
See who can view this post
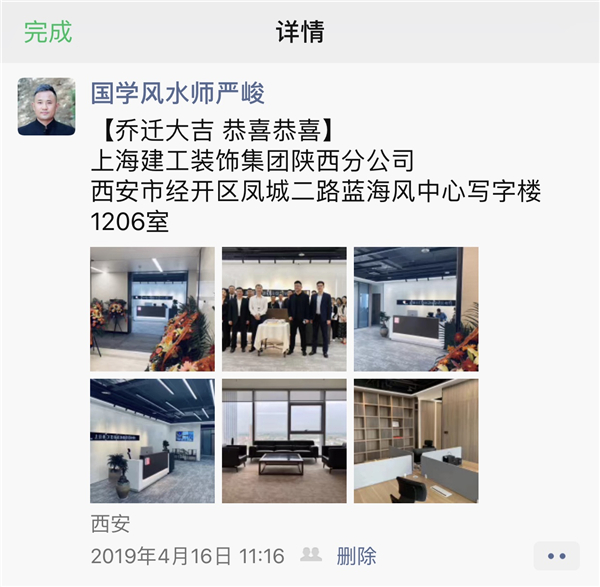[311, 555]
